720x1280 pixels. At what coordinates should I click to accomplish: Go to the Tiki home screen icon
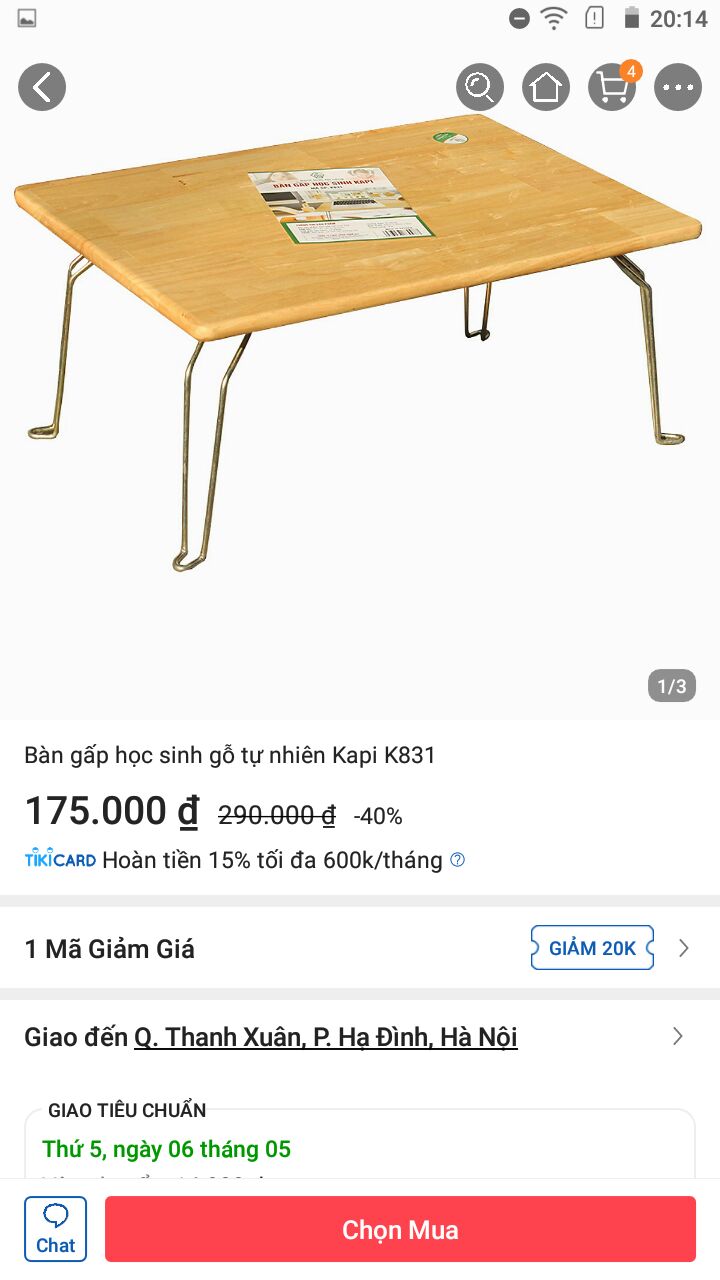pos(545,87)
